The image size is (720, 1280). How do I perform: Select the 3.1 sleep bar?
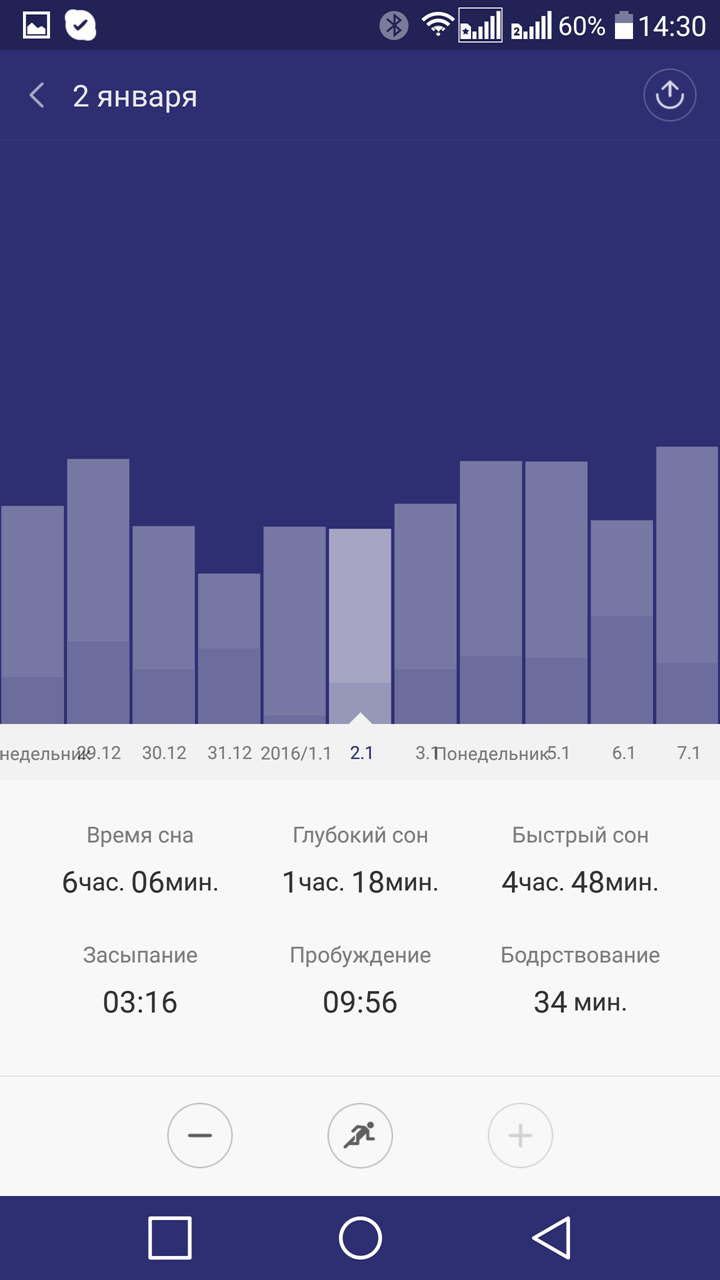pos(426,614)
